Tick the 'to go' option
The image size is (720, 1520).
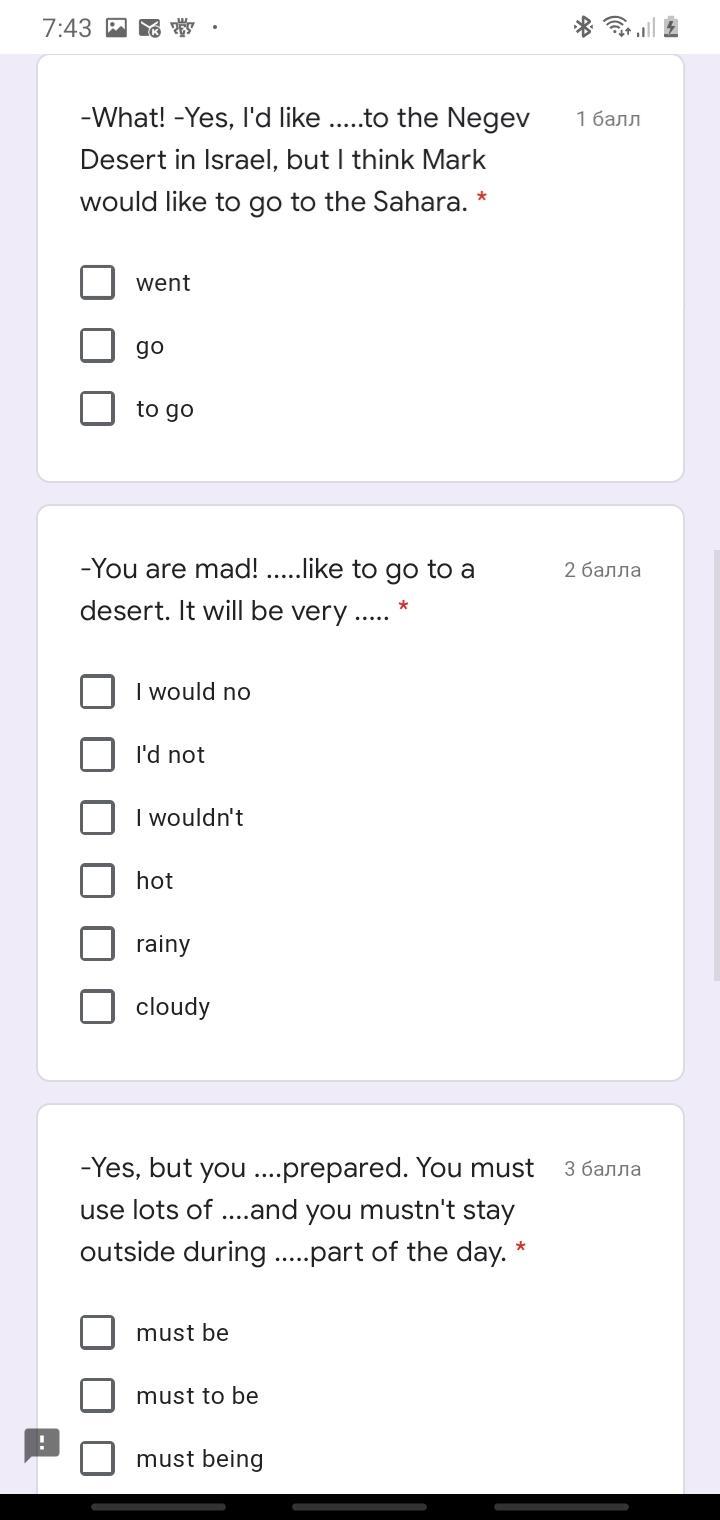click(97, 408)
